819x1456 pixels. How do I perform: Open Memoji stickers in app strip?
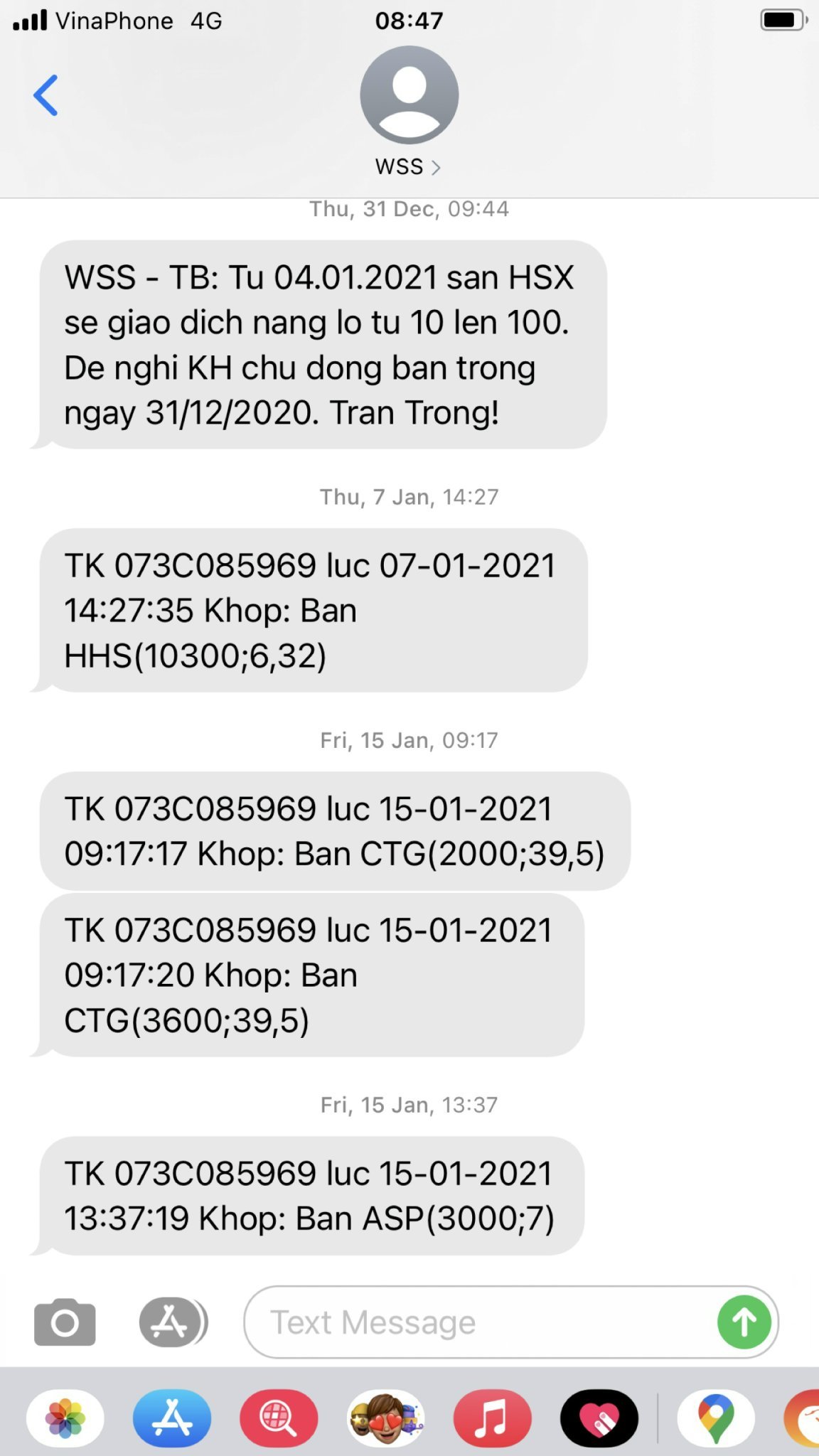point(385,1418)
